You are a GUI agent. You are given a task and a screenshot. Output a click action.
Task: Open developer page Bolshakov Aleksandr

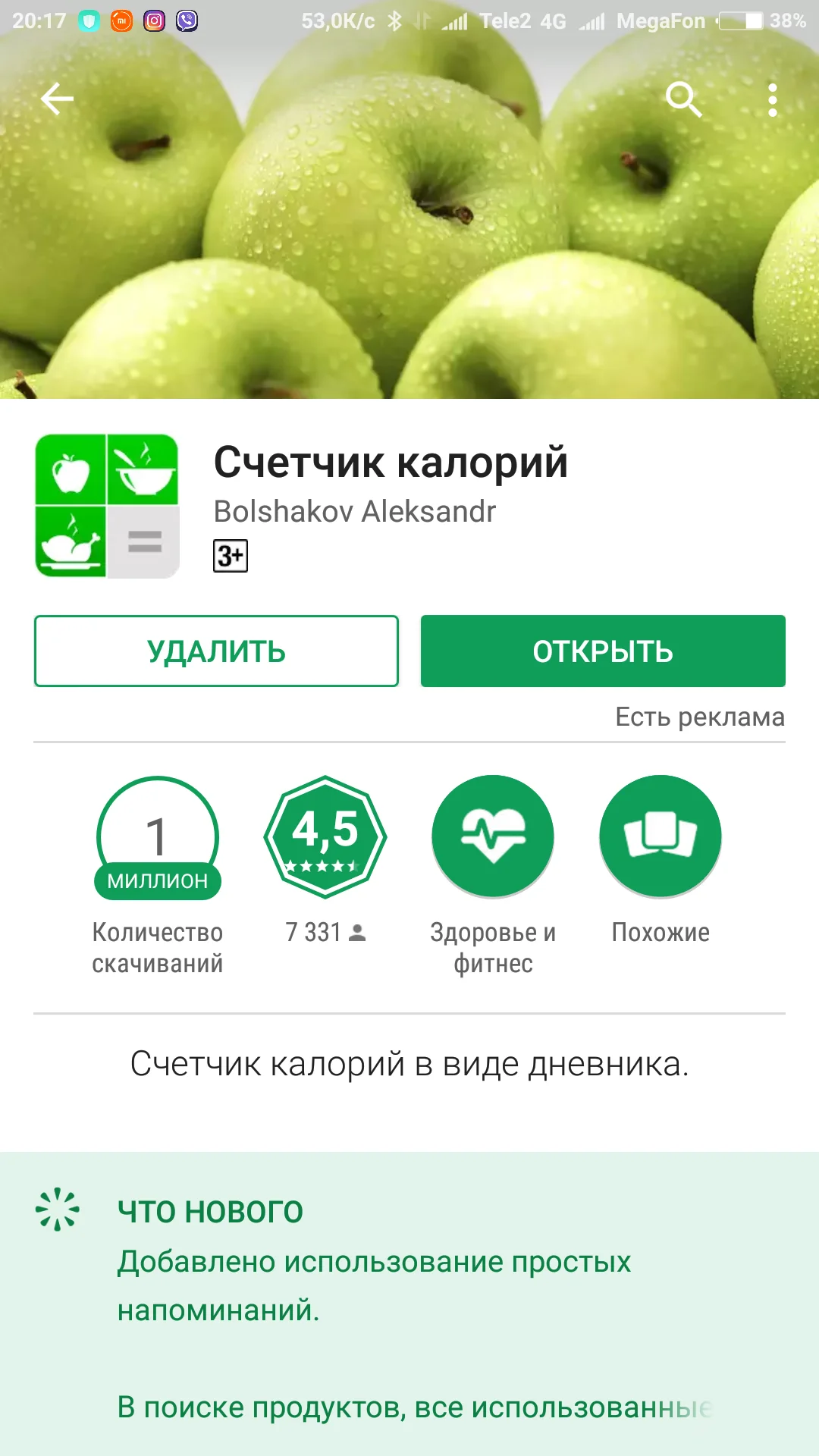tap(353, 513)
